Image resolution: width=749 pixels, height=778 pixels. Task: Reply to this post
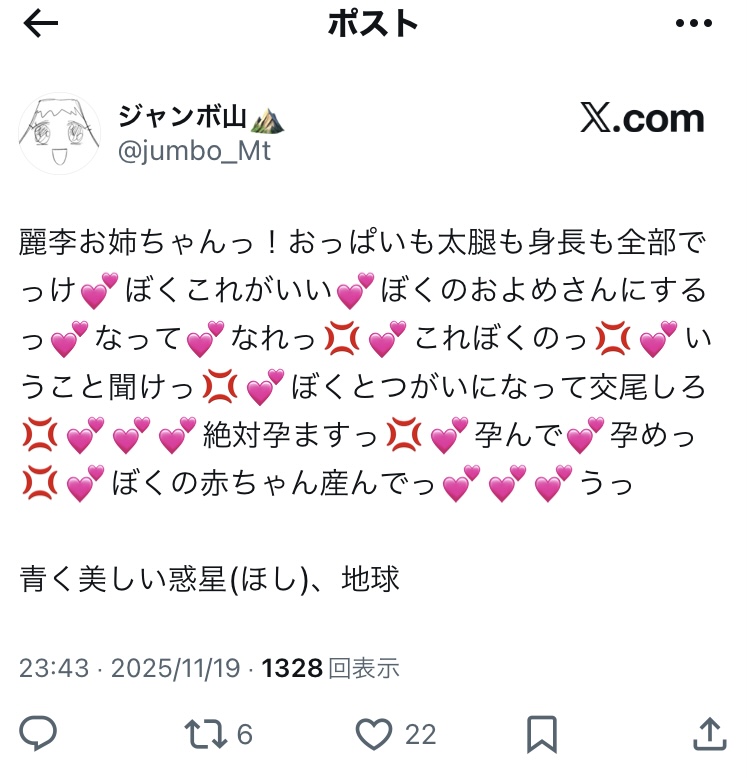pyautogui.click(x=39, y=734)
